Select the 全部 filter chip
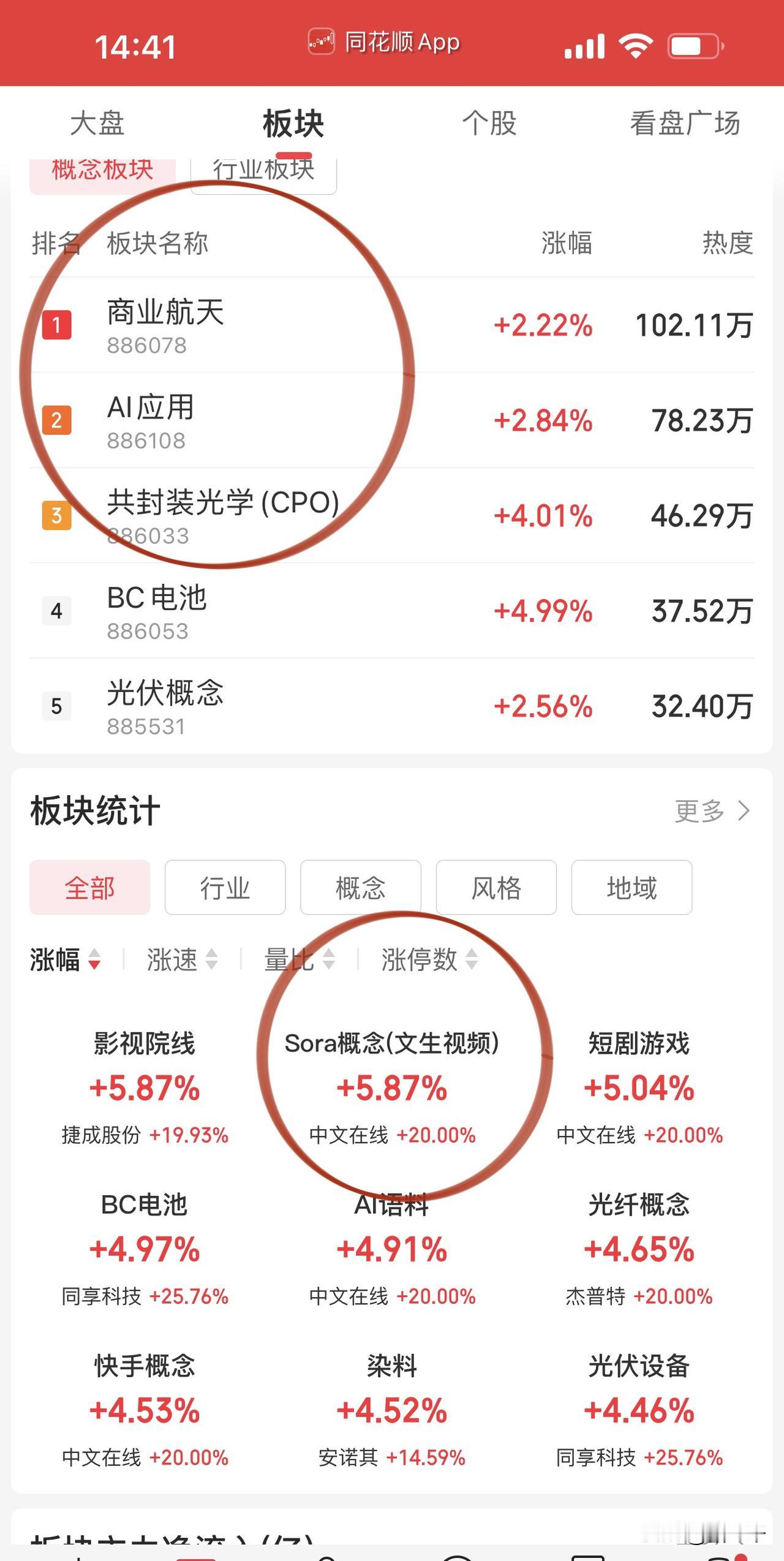Viewport: 784px width, 1561px height. [89, 888]
